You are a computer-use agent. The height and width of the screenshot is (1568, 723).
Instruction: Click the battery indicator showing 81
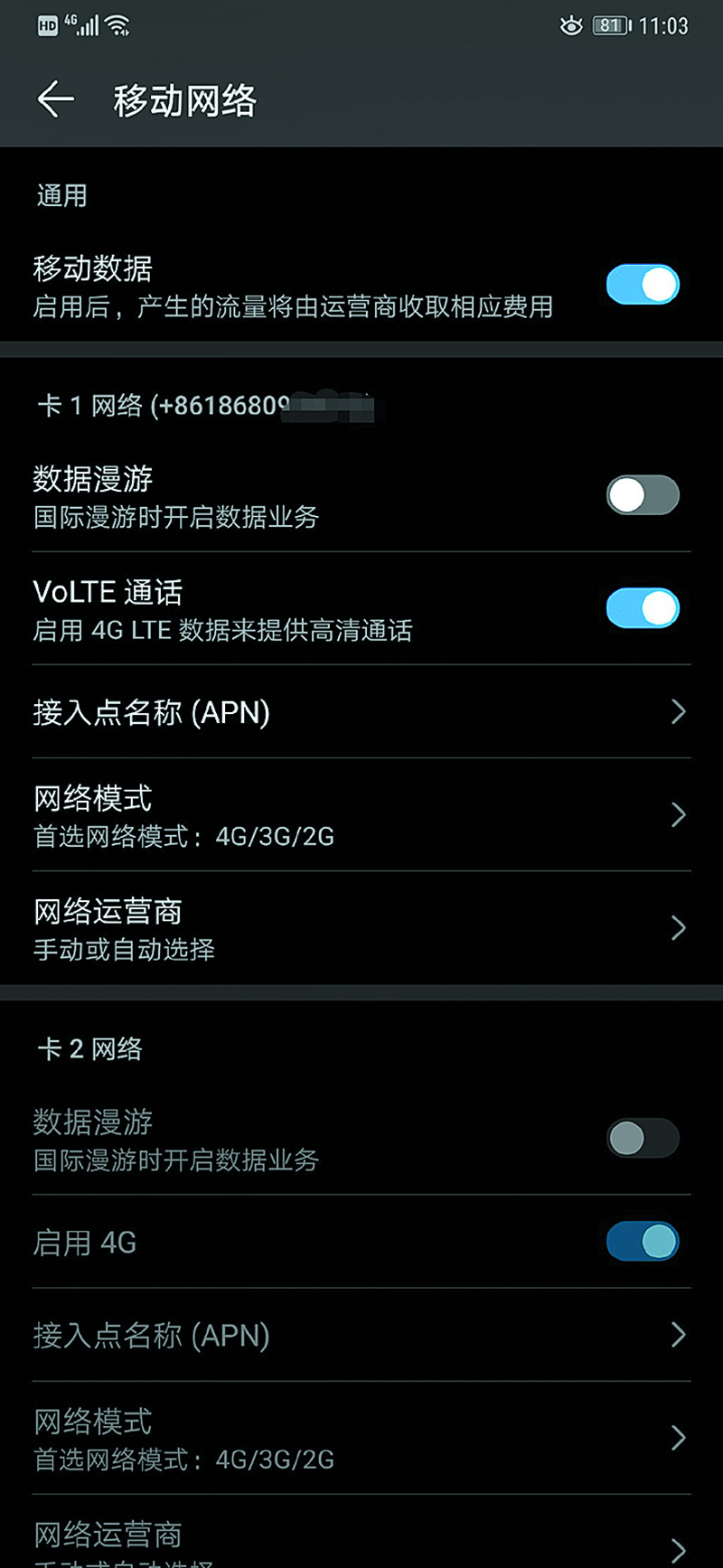[x=611, y=26]
